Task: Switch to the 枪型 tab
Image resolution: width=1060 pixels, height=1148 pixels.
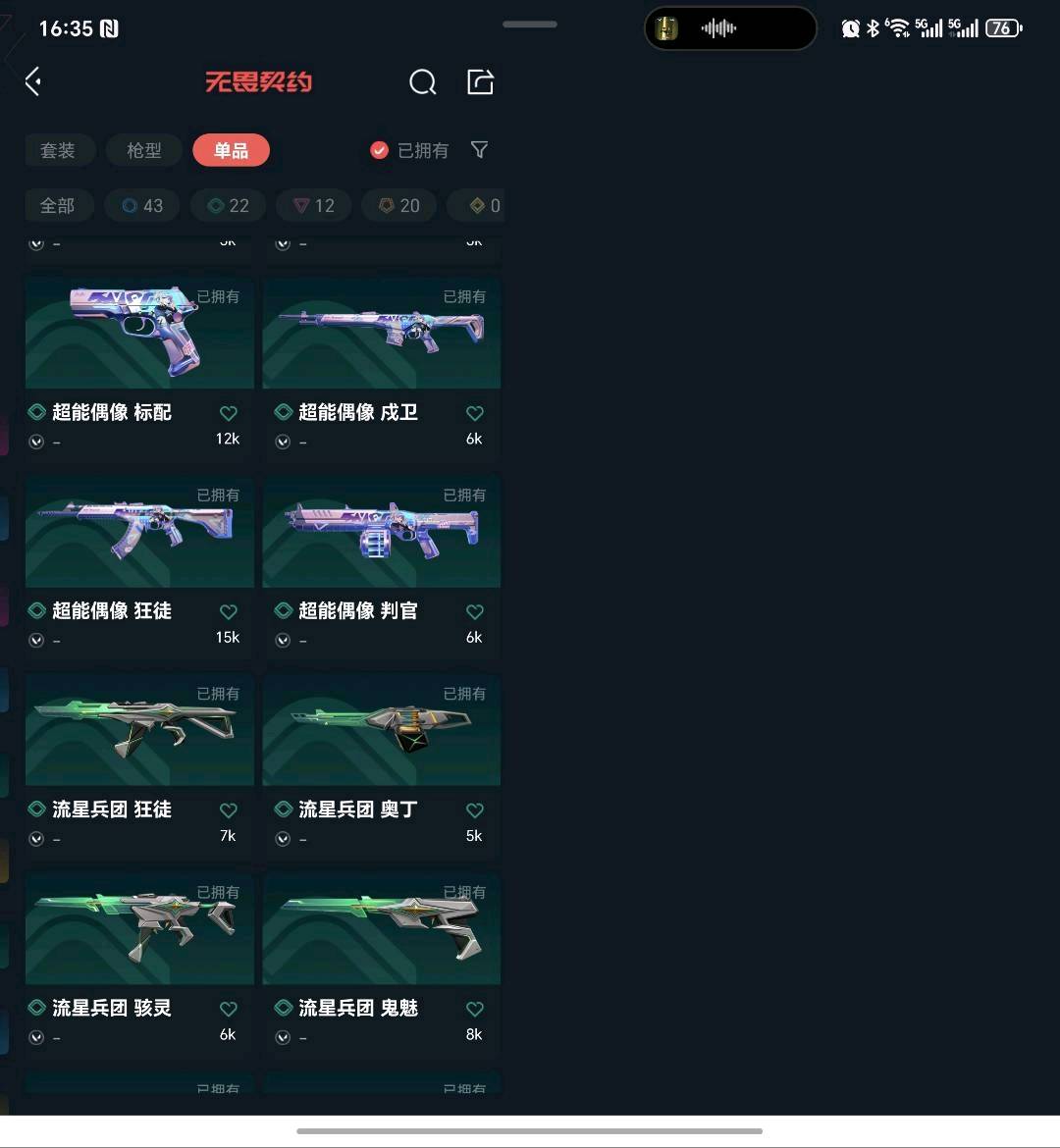Action: (x=143, y=150)
